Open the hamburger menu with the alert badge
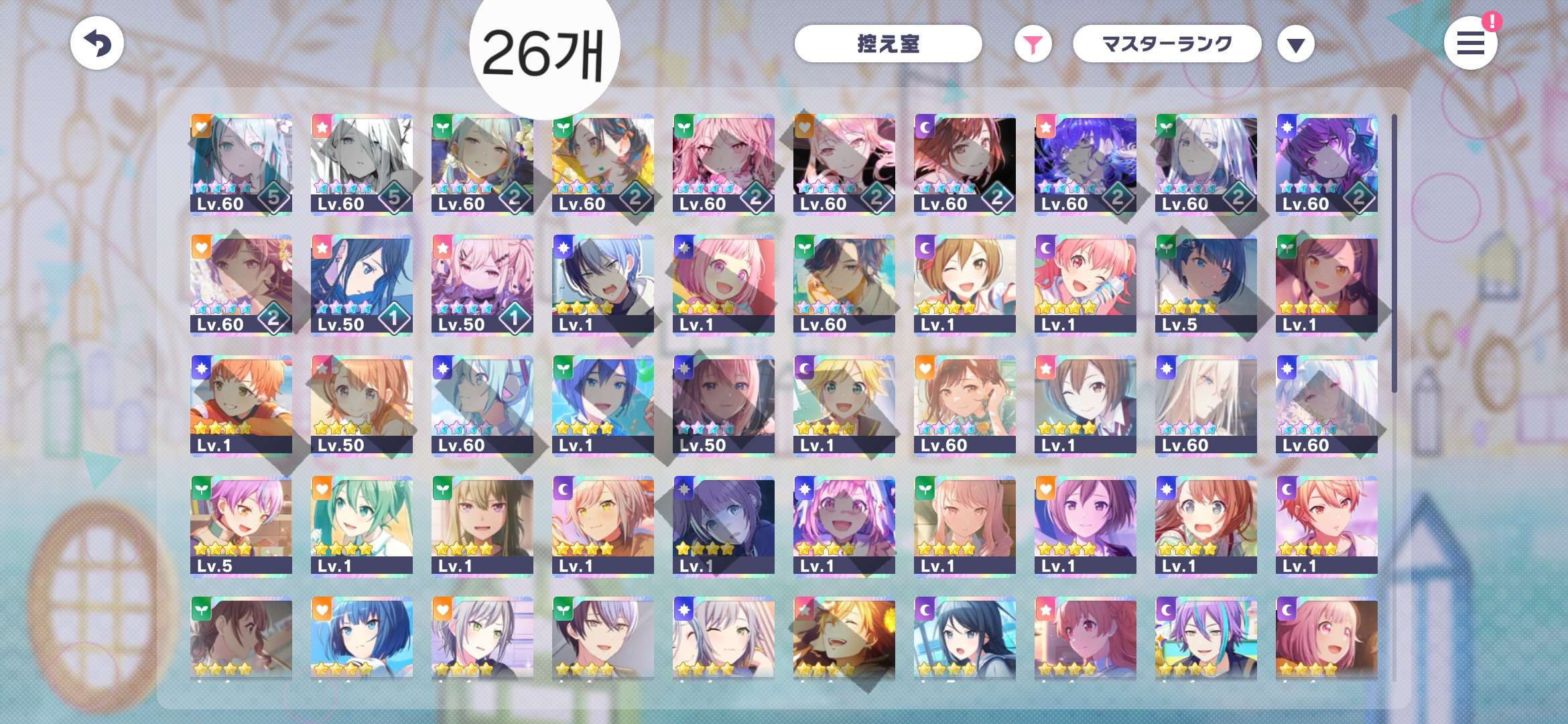 click(1470, 44)
